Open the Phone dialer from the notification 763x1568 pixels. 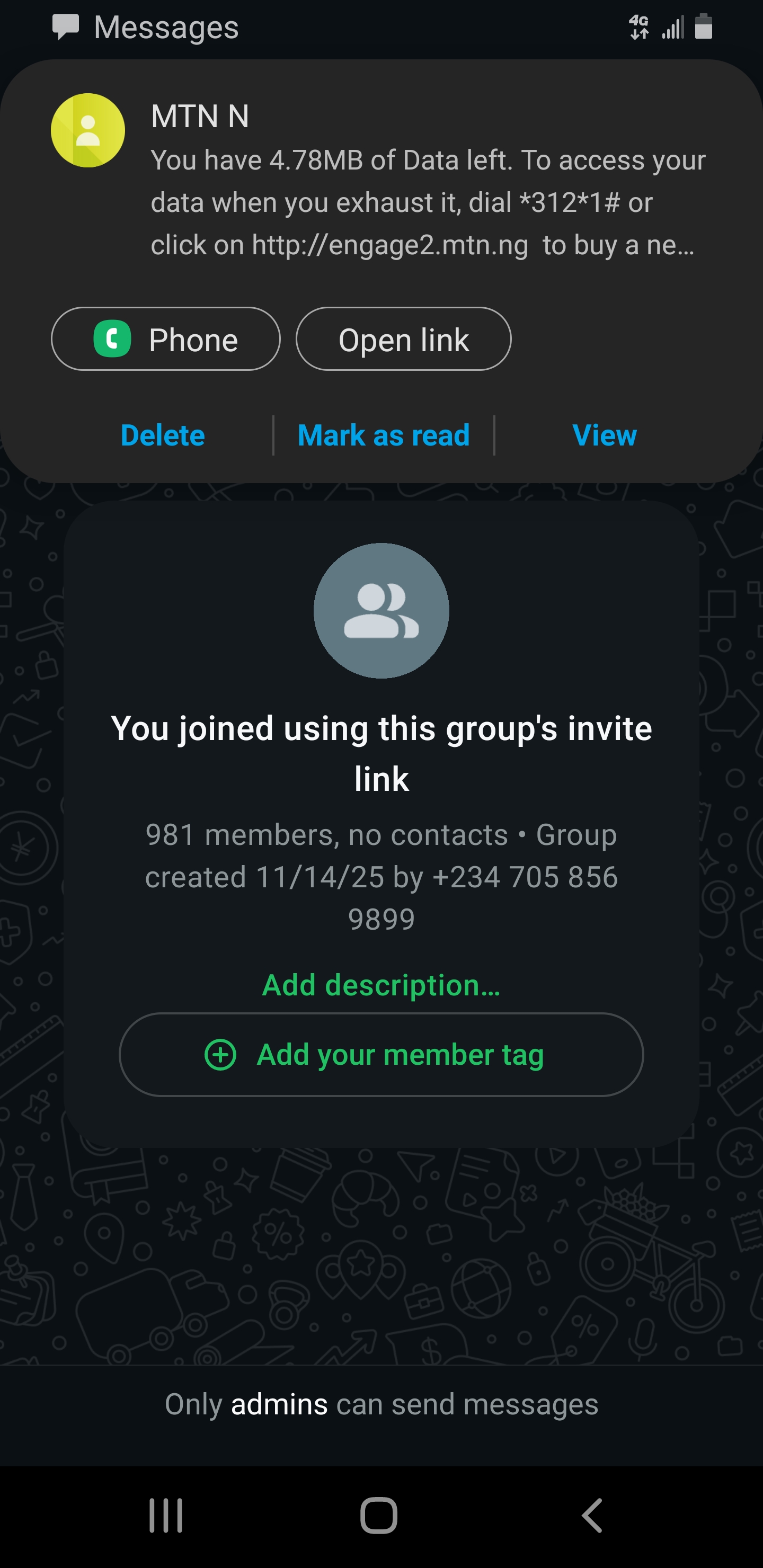click(x=165, y=339)
